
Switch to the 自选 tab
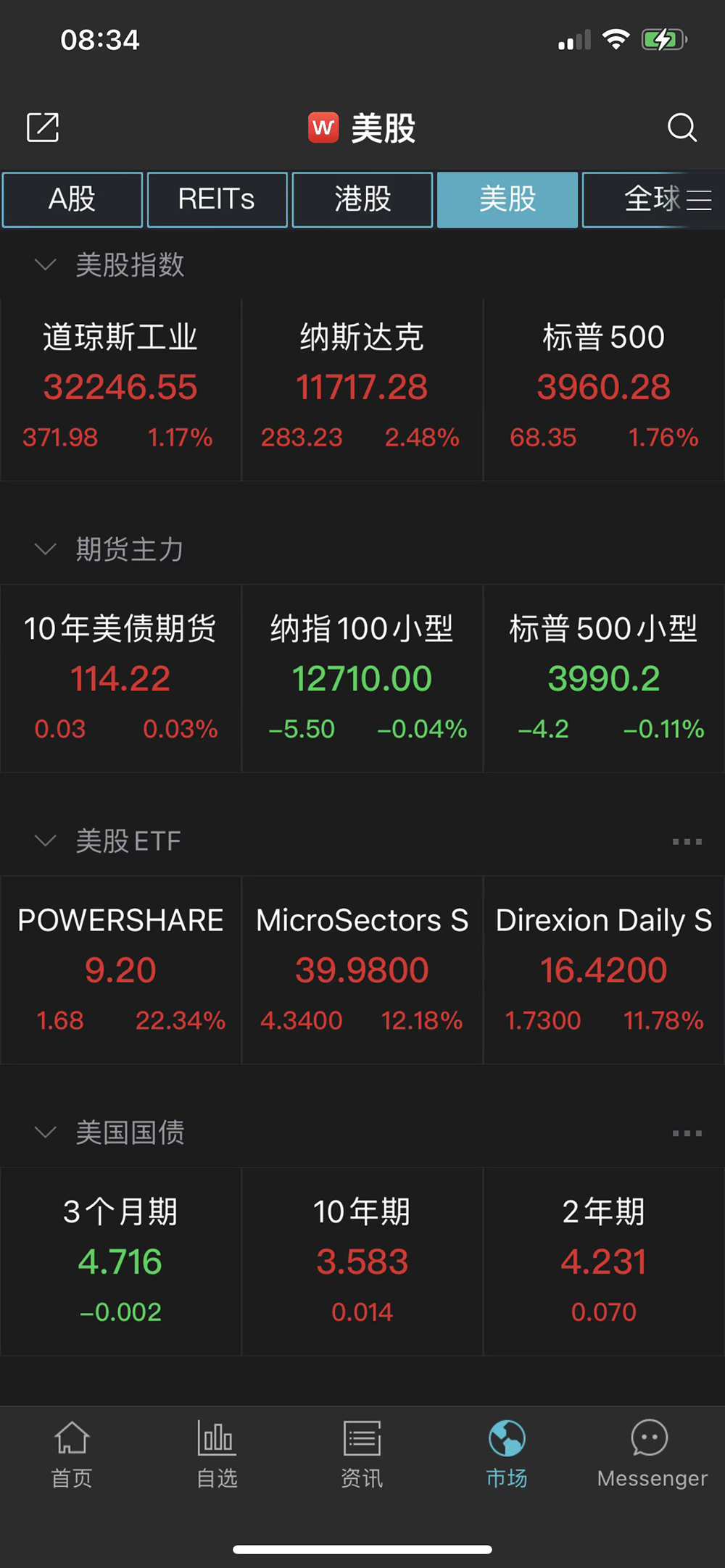(x=217, y=1454)
